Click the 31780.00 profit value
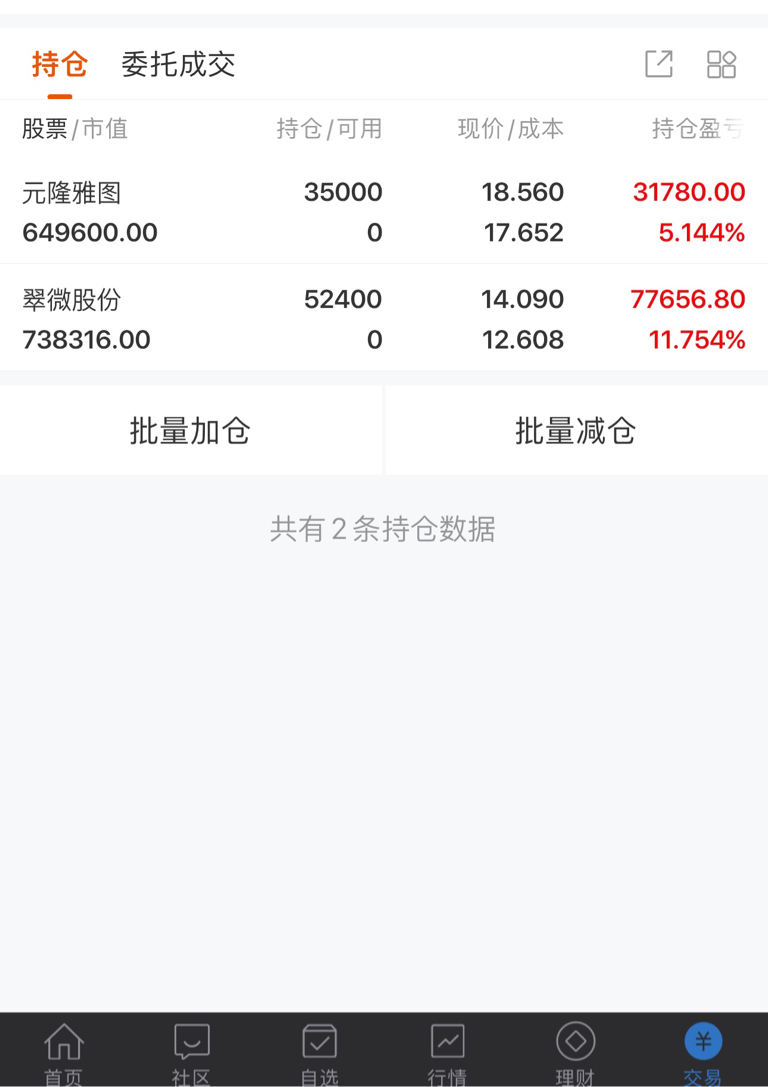768x1087 pixels. click(x=688, y=191)
